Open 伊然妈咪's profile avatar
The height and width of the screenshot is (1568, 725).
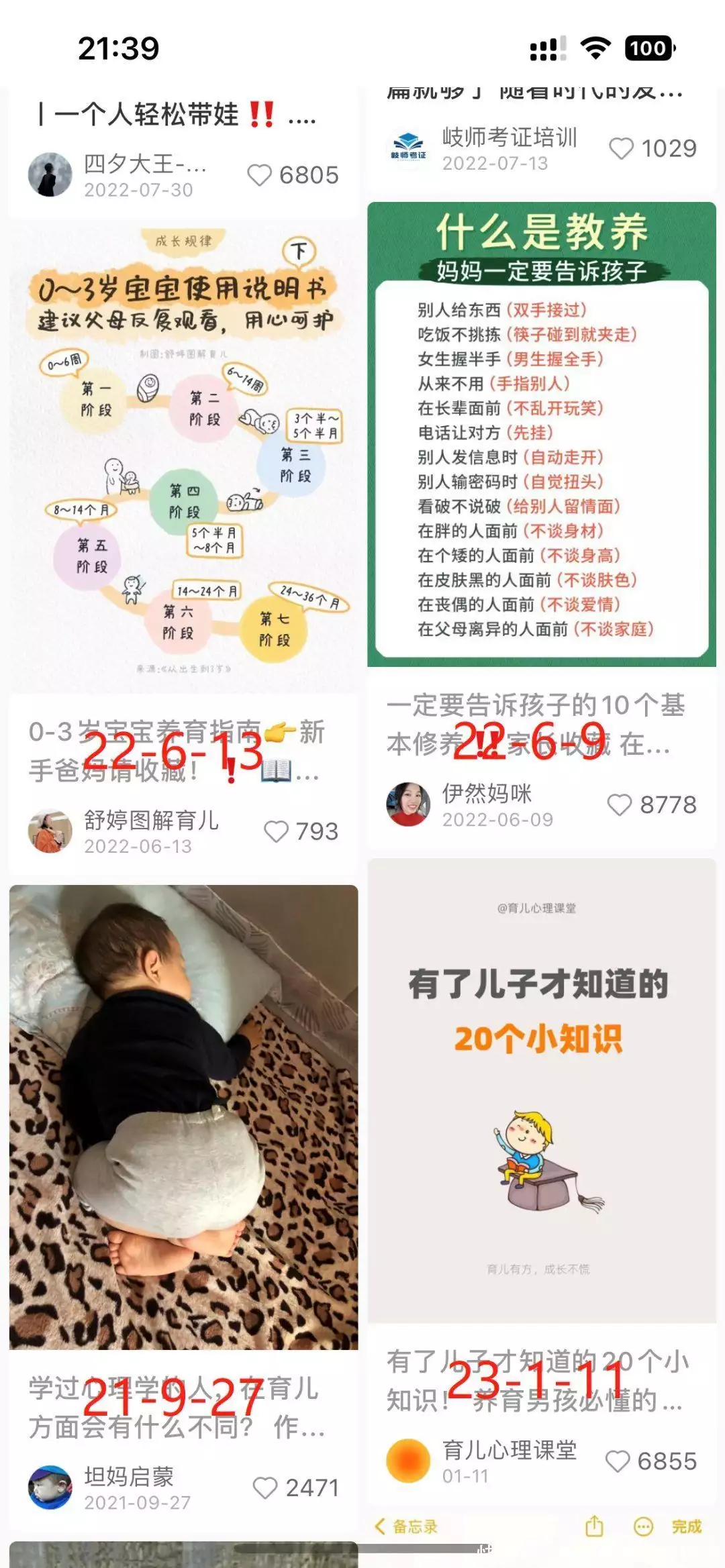(407, 804)
